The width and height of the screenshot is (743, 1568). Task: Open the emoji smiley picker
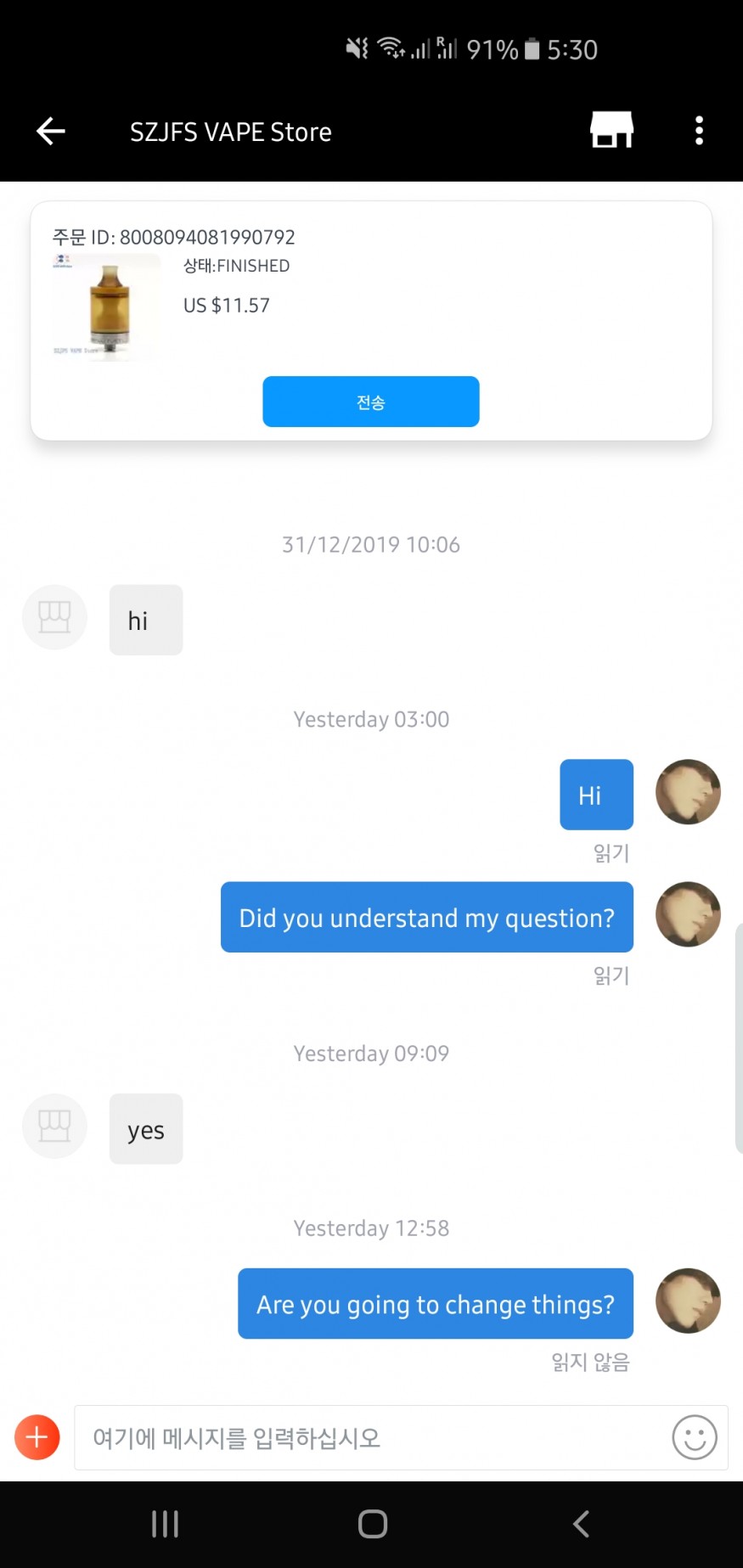coord(695,1437)
